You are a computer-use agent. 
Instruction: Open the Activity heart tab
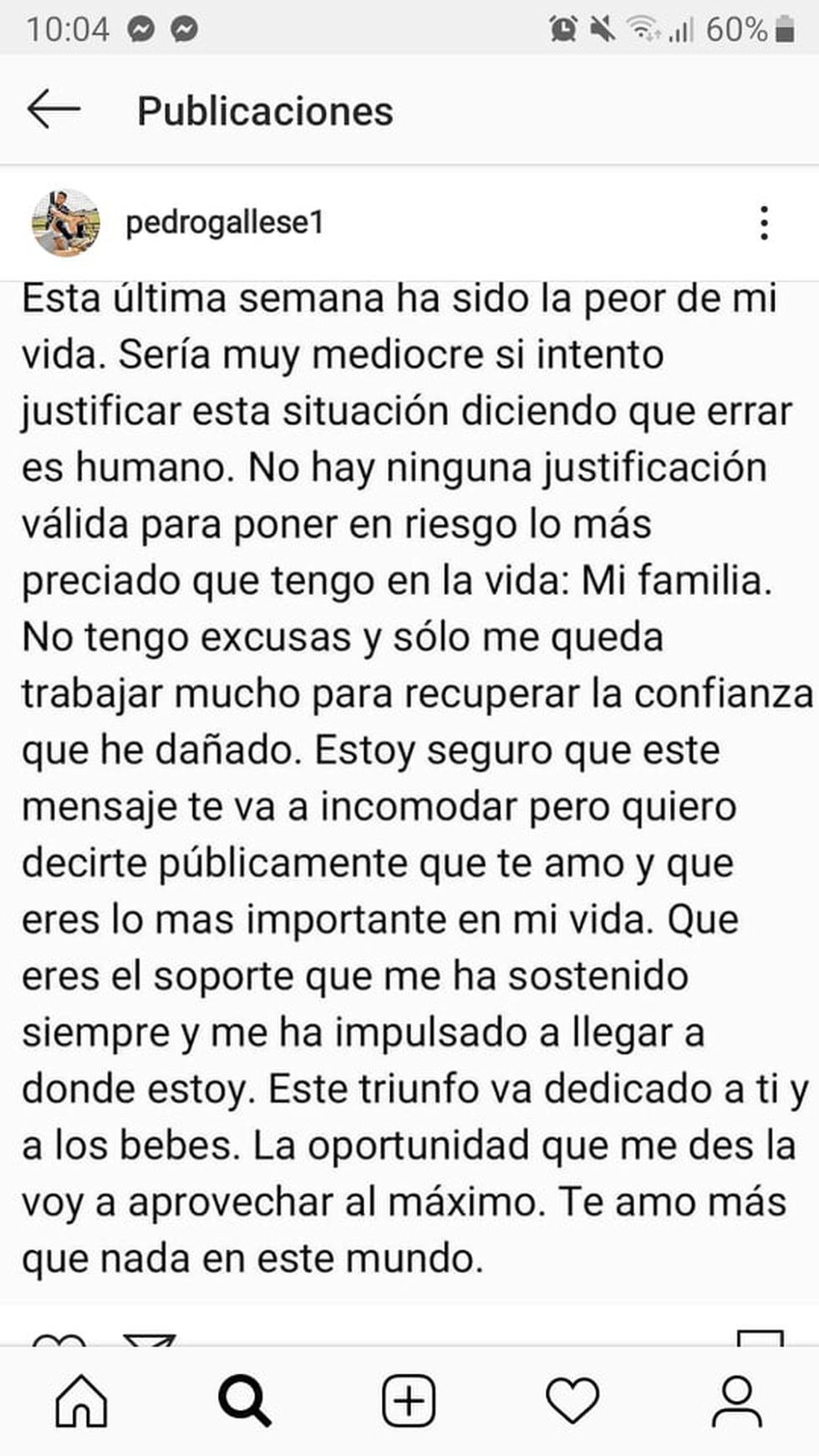(x=572, y=1400)
